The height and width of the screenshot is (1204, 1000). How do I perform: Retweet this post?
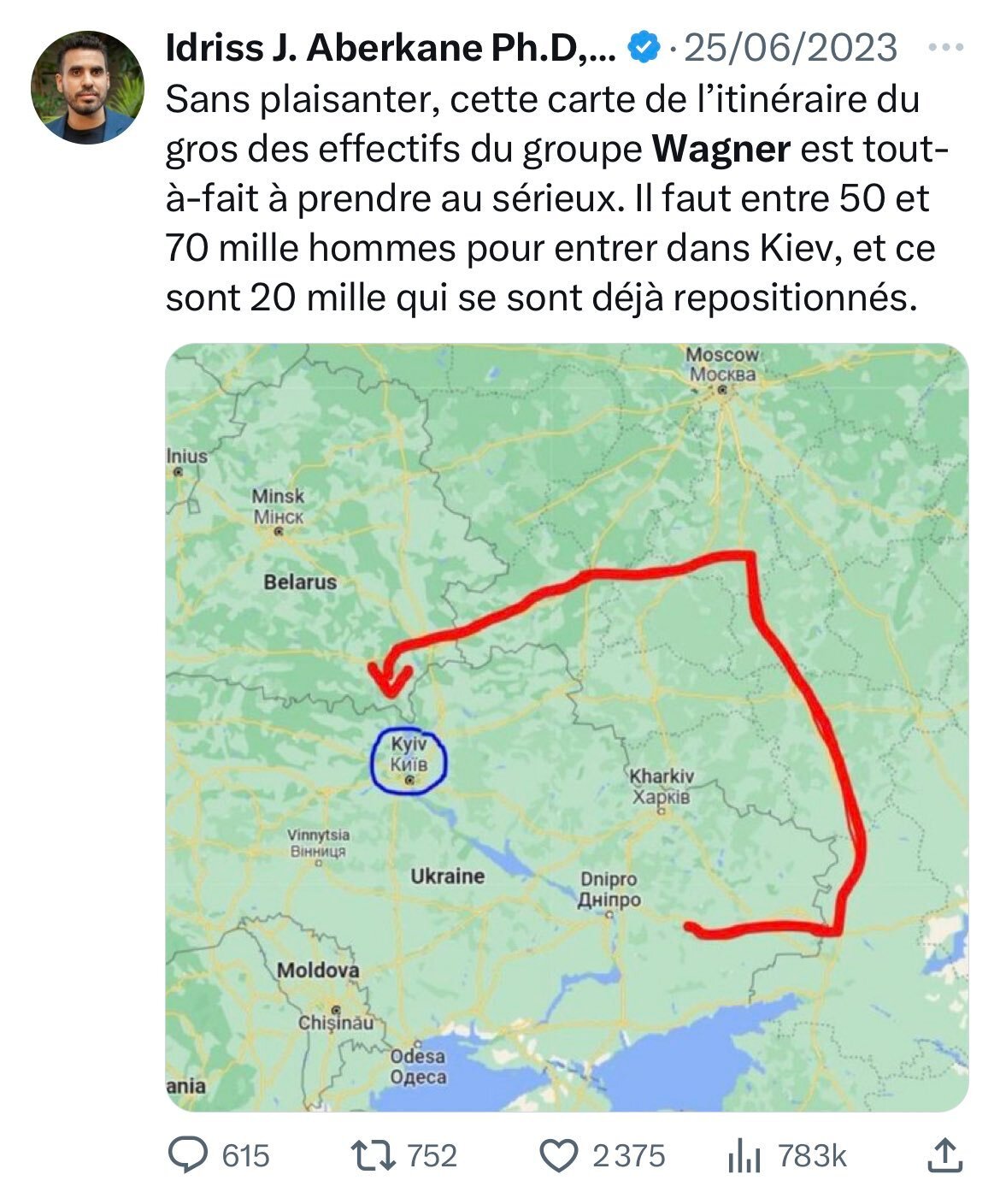(x=375, y=1155)
